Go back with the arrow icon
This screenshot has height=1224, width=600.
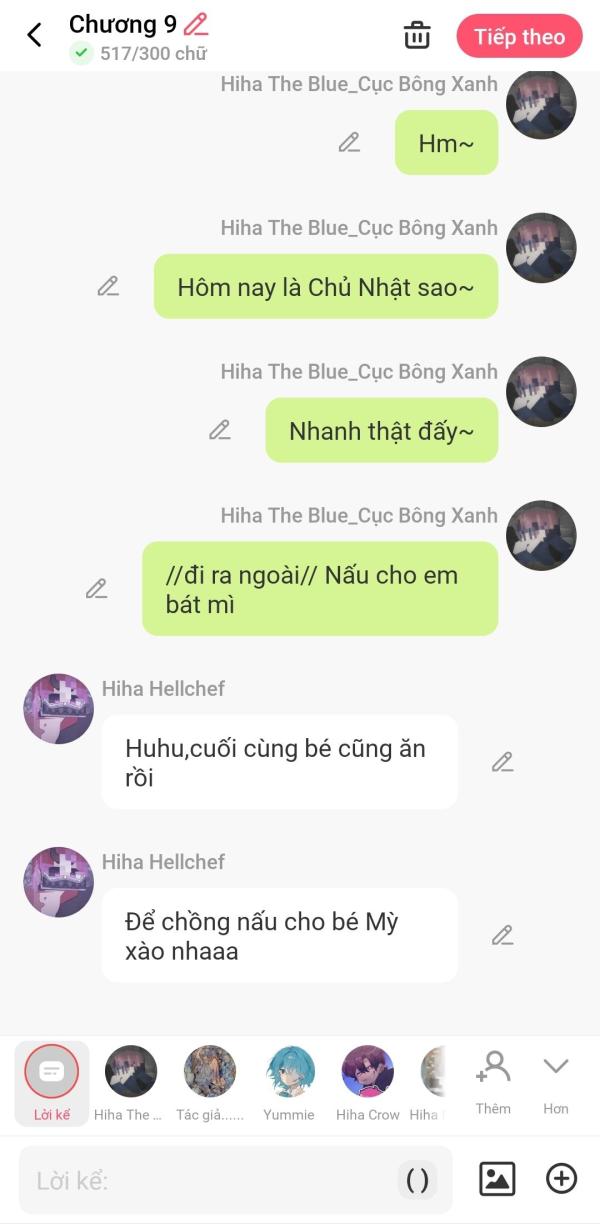[34, 36]
